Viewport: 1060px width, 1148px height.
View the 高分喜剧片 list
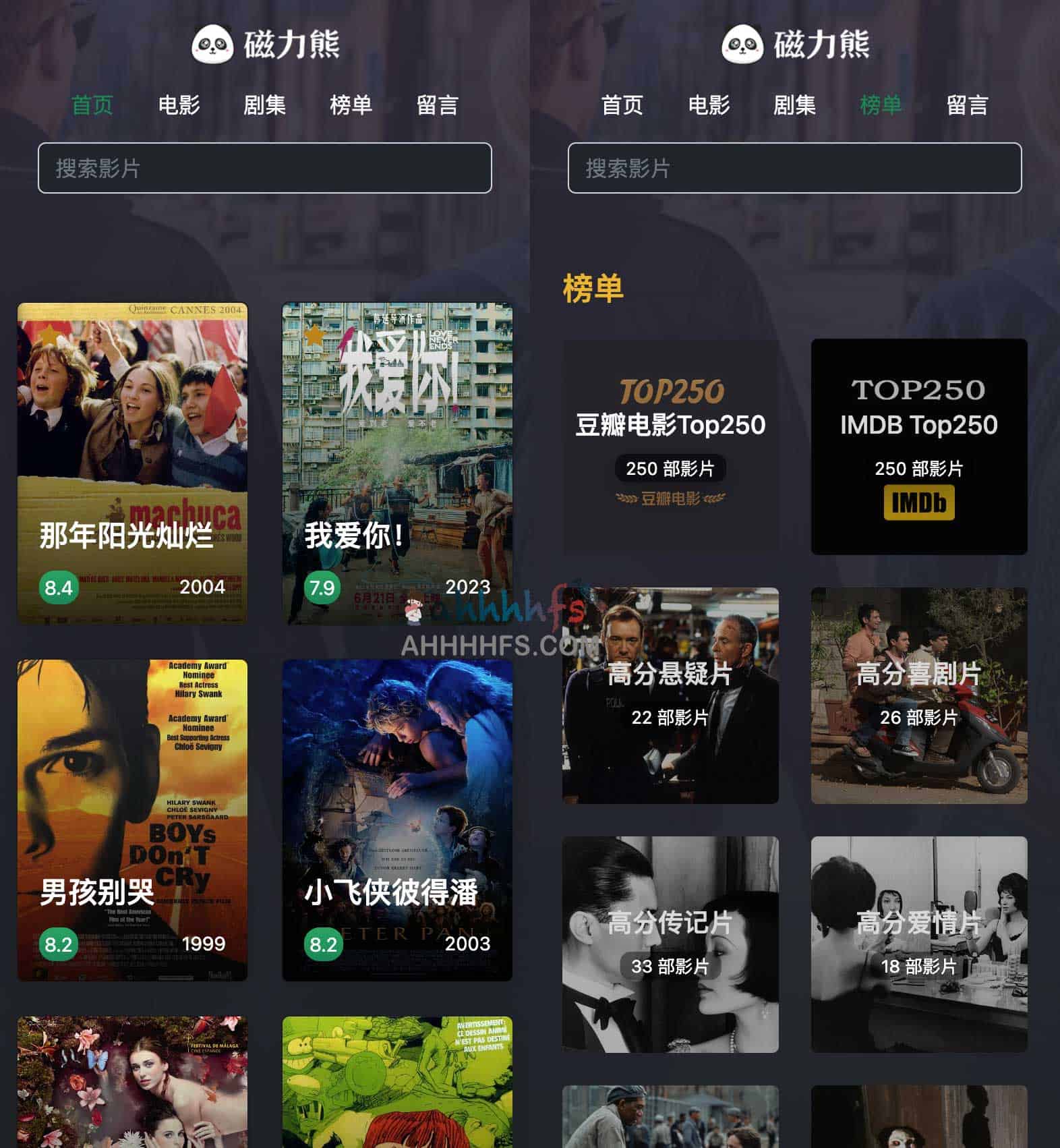coord(918,695)
